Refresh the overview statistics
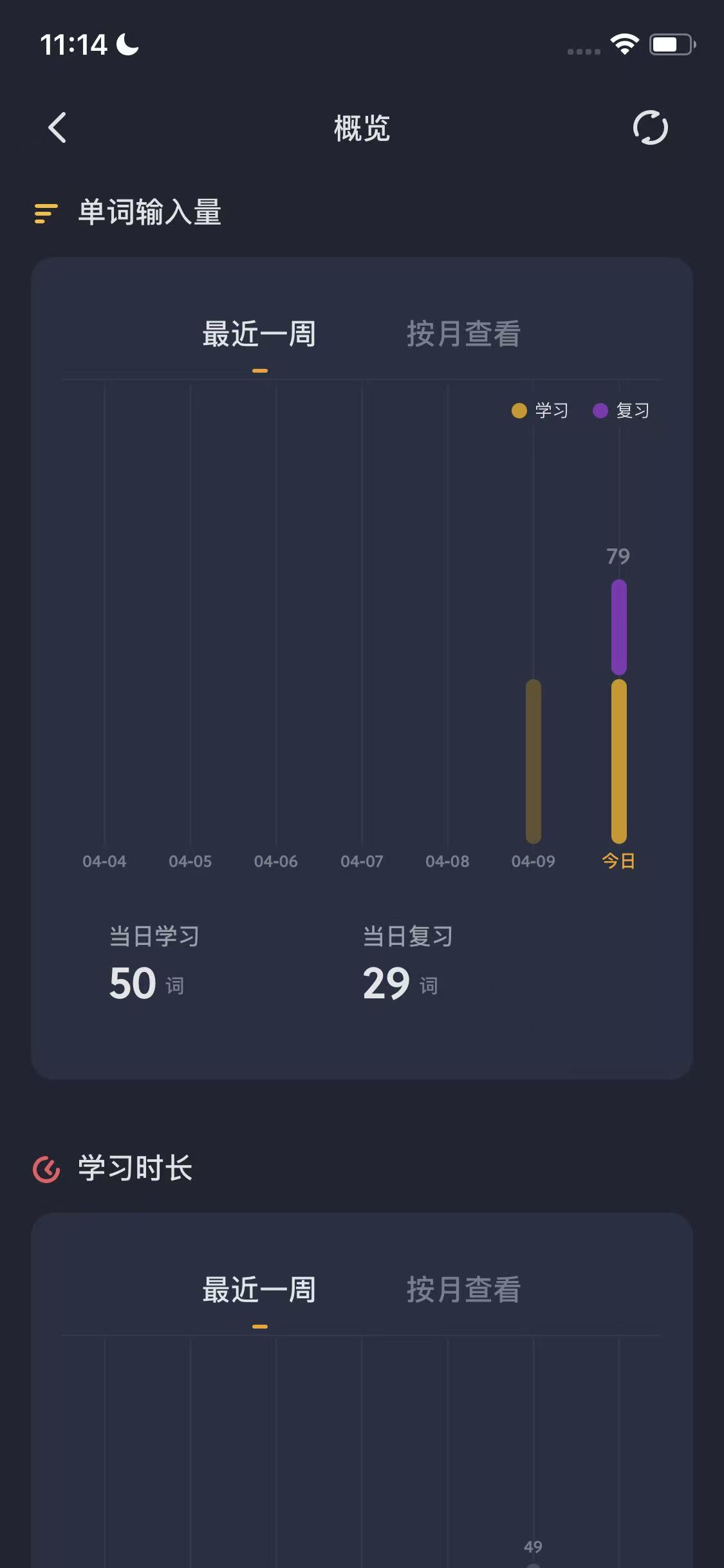This screenshot has height=1568, width=724. pyautogui.click(x=650, y=127)
